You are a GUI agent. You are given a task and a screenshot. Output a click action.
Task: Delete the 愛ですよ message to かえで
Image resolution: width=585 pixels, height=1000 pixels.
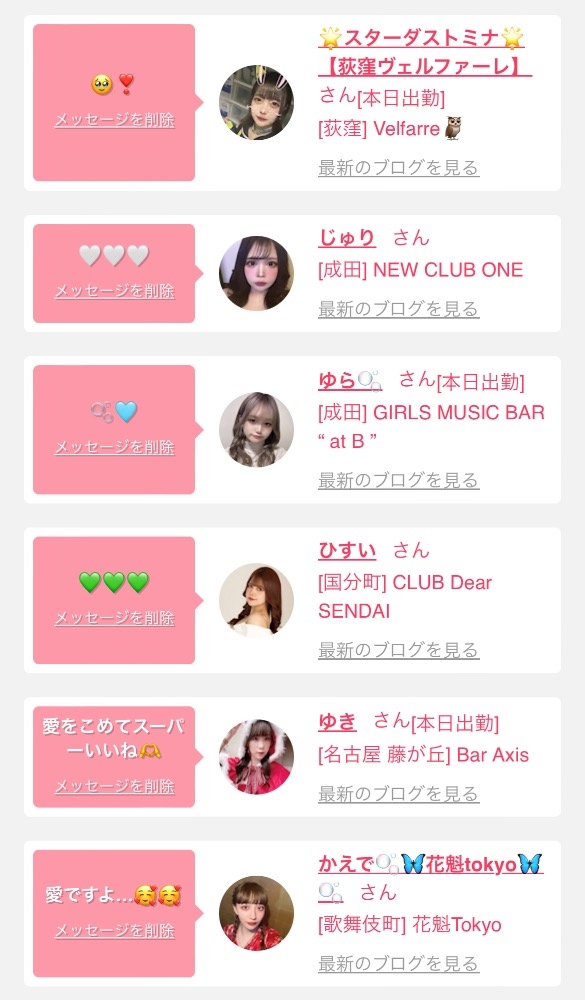[x=115, y=930]
